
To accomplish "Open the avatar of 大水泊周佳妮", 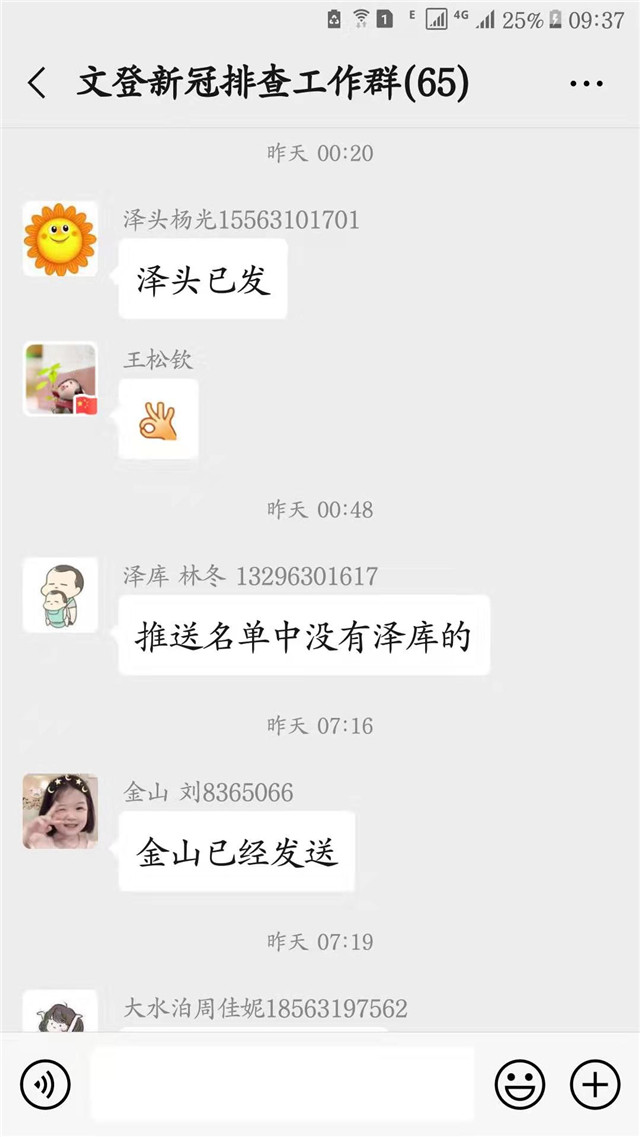I will tap(60, 1012).
